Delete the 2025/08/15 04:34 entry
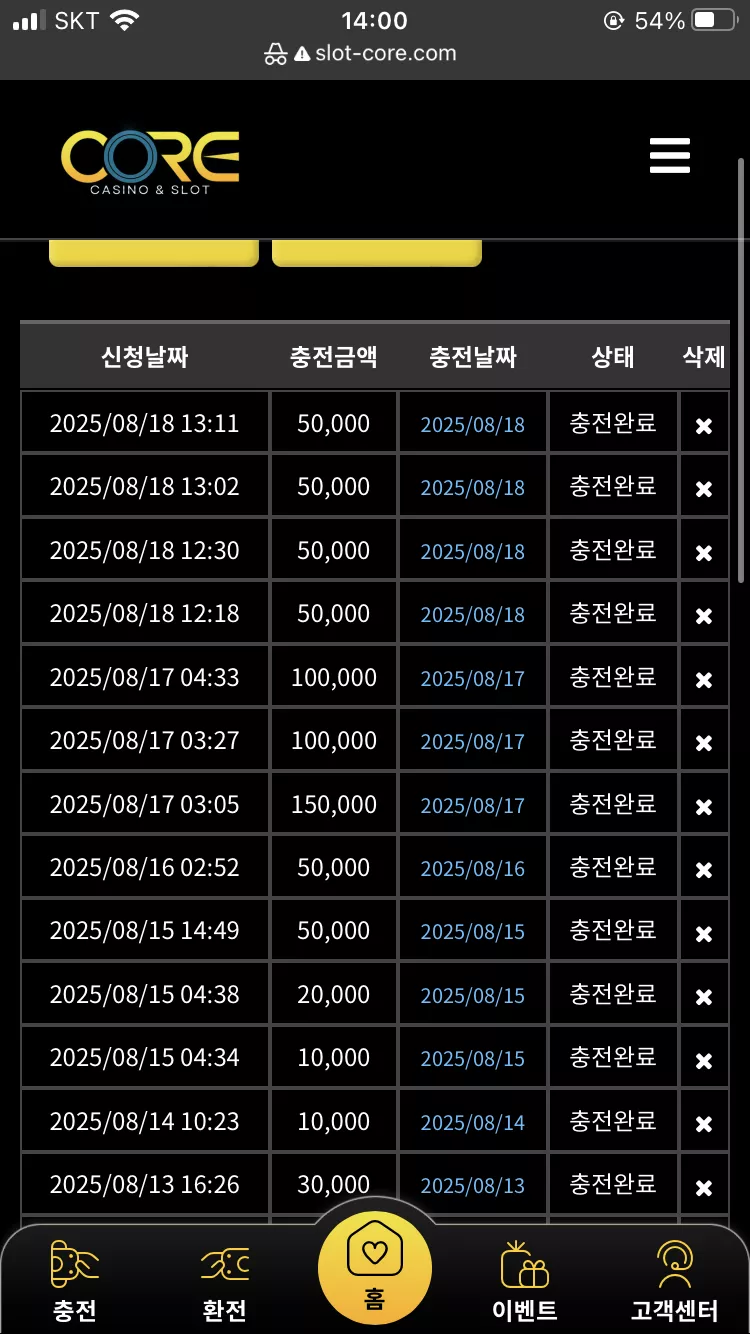This screenshot has height=1334, width=750. click(704, 1060)
